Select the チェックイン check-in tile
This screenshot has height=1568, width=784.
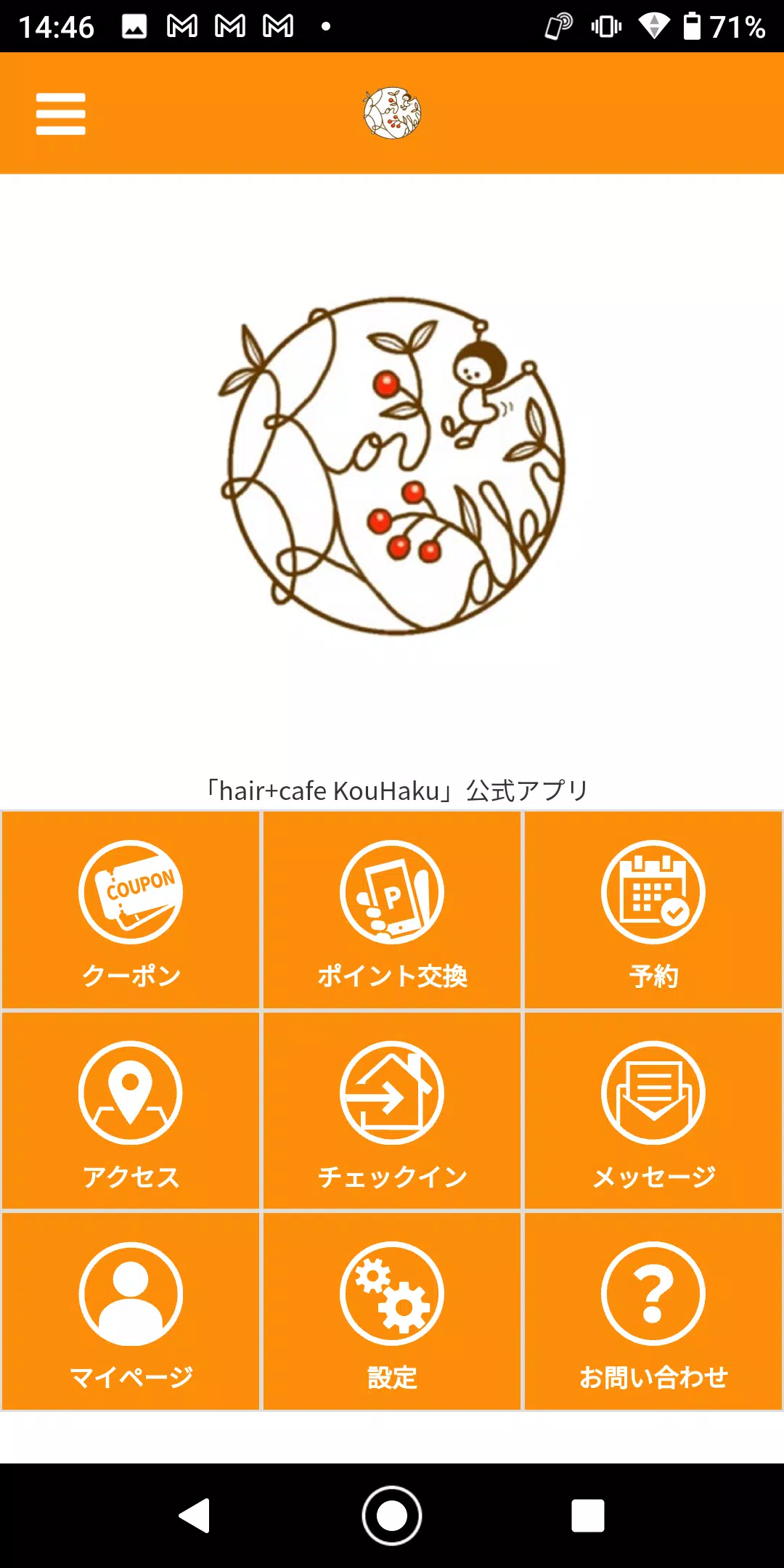392,1111
